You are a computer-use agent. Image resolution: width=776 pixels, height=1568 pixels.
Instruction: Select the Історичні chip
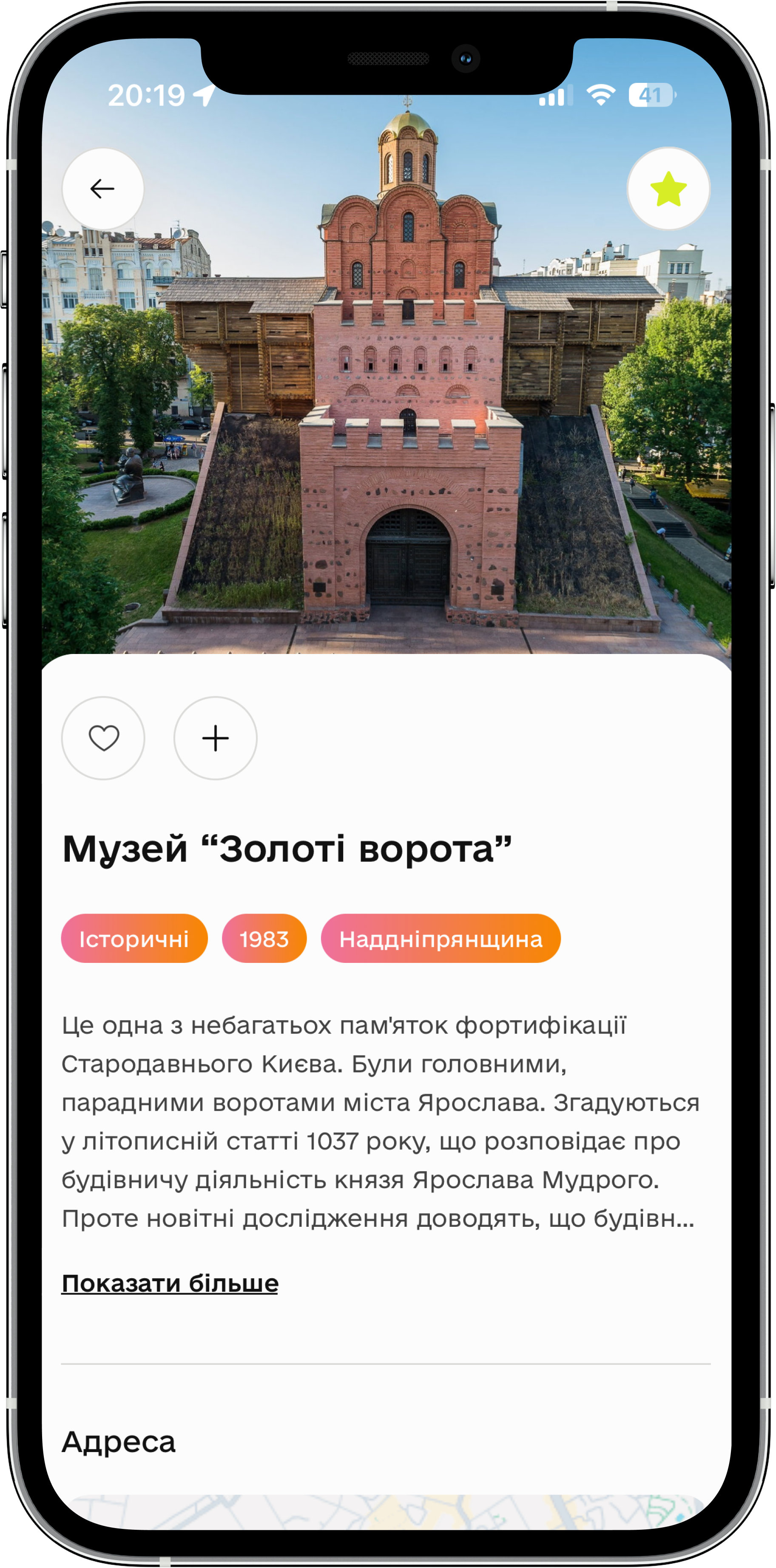(134, 939)
